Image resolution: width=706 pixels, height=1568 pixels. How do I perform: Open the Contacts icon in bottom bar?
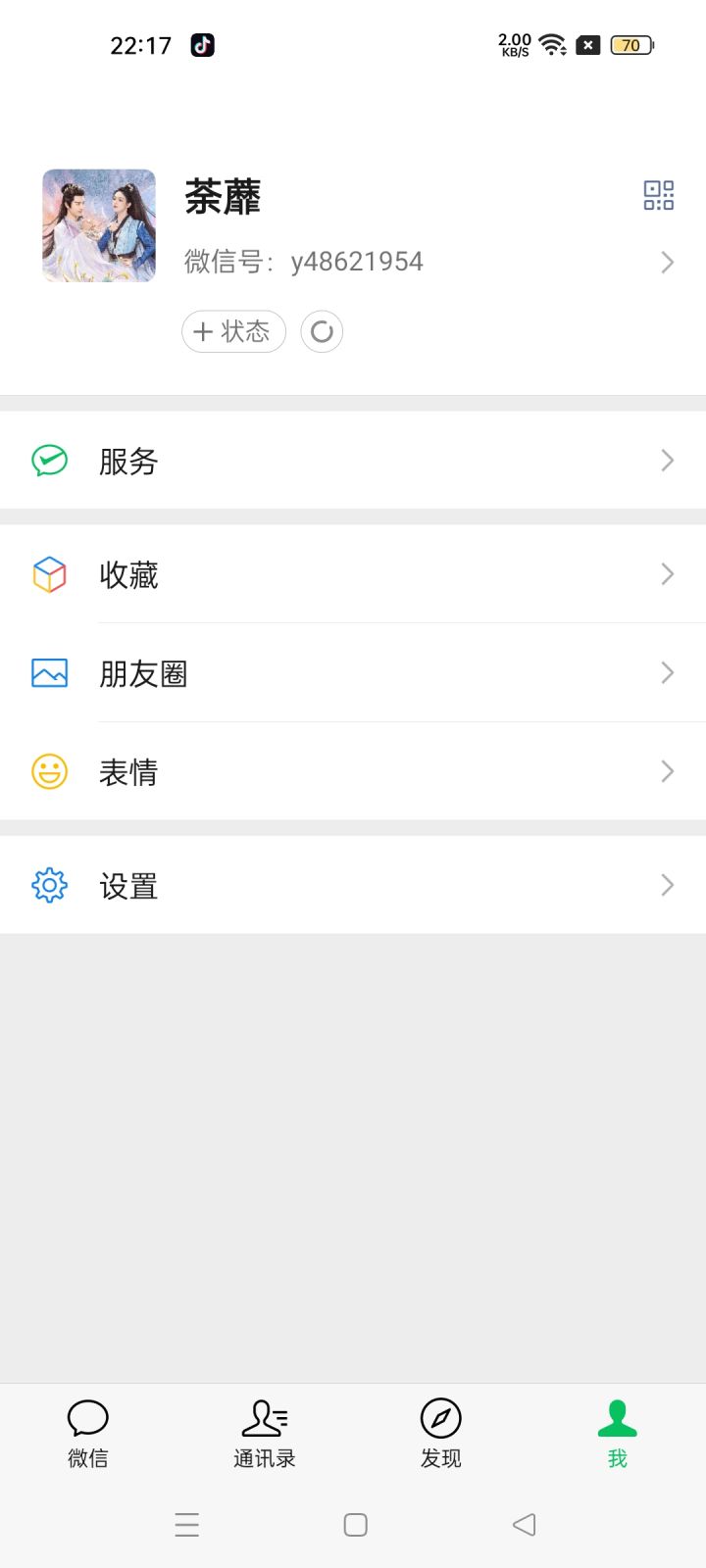(x=264, y=1418)
